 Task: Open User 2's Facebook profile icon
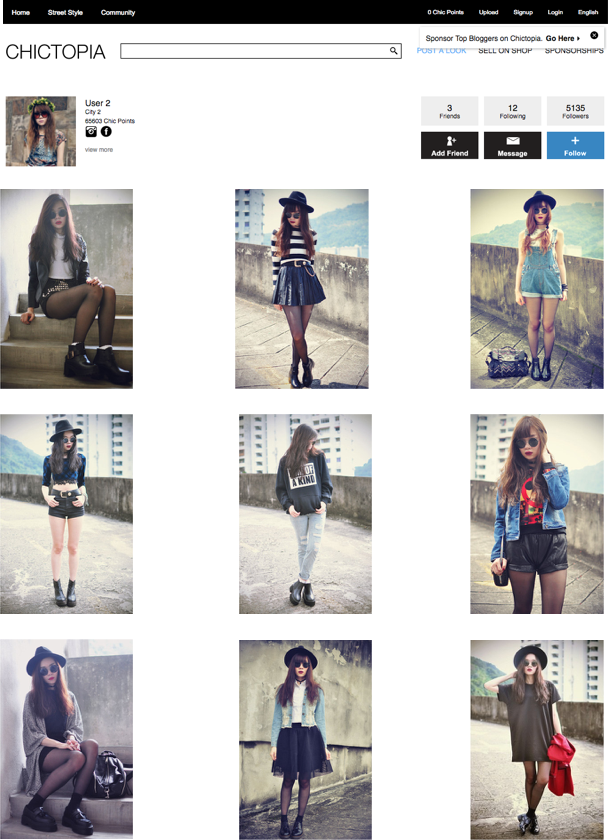point(106,131)
